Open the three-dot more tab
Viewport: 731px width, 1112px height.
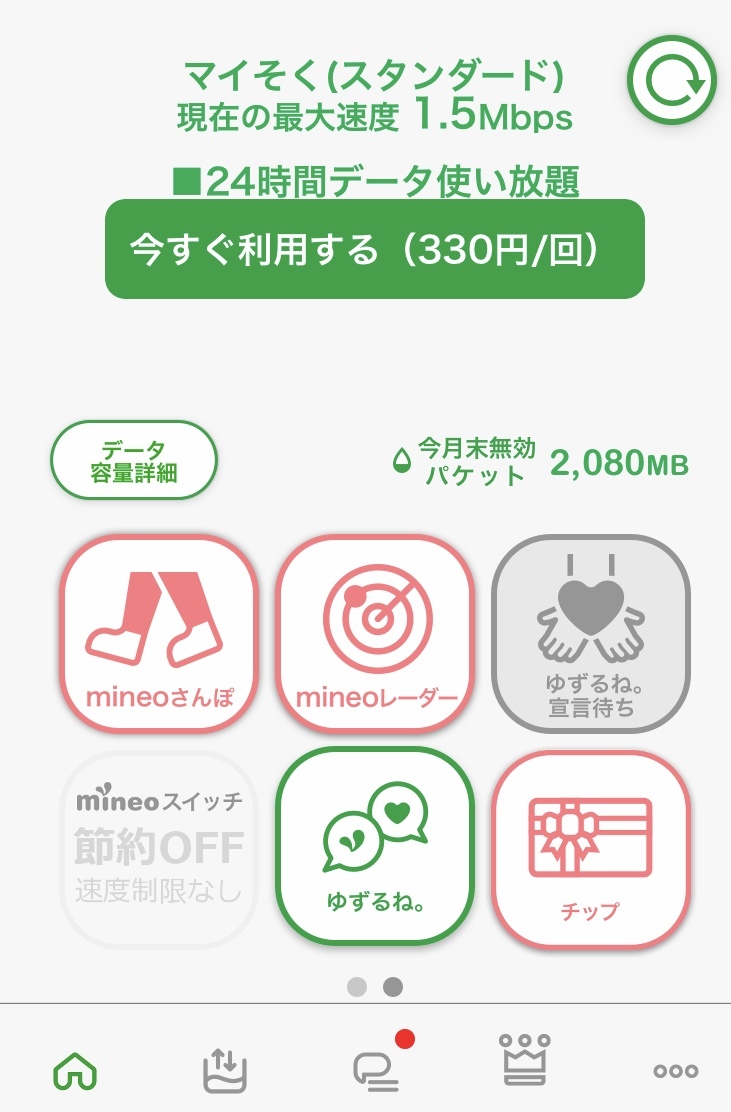[x=676, y=1071]
